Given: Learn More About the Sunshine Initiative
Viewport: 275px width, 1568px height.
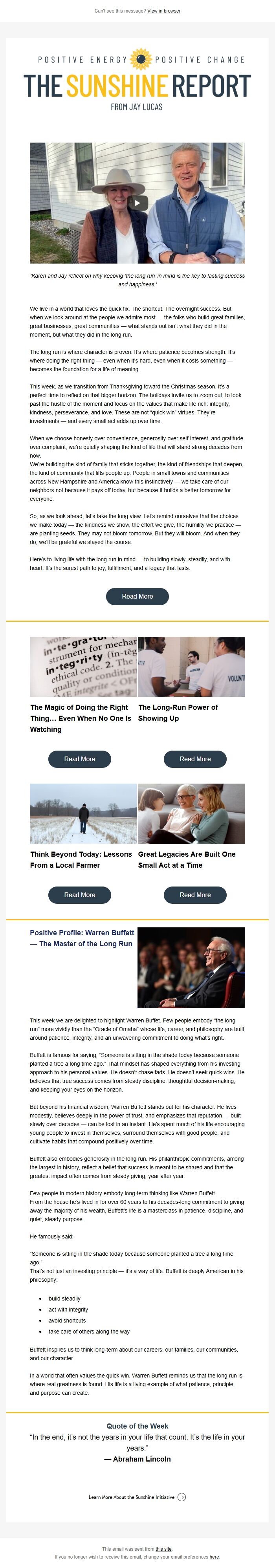Looking at the screenshot, I should (137, 1497).
